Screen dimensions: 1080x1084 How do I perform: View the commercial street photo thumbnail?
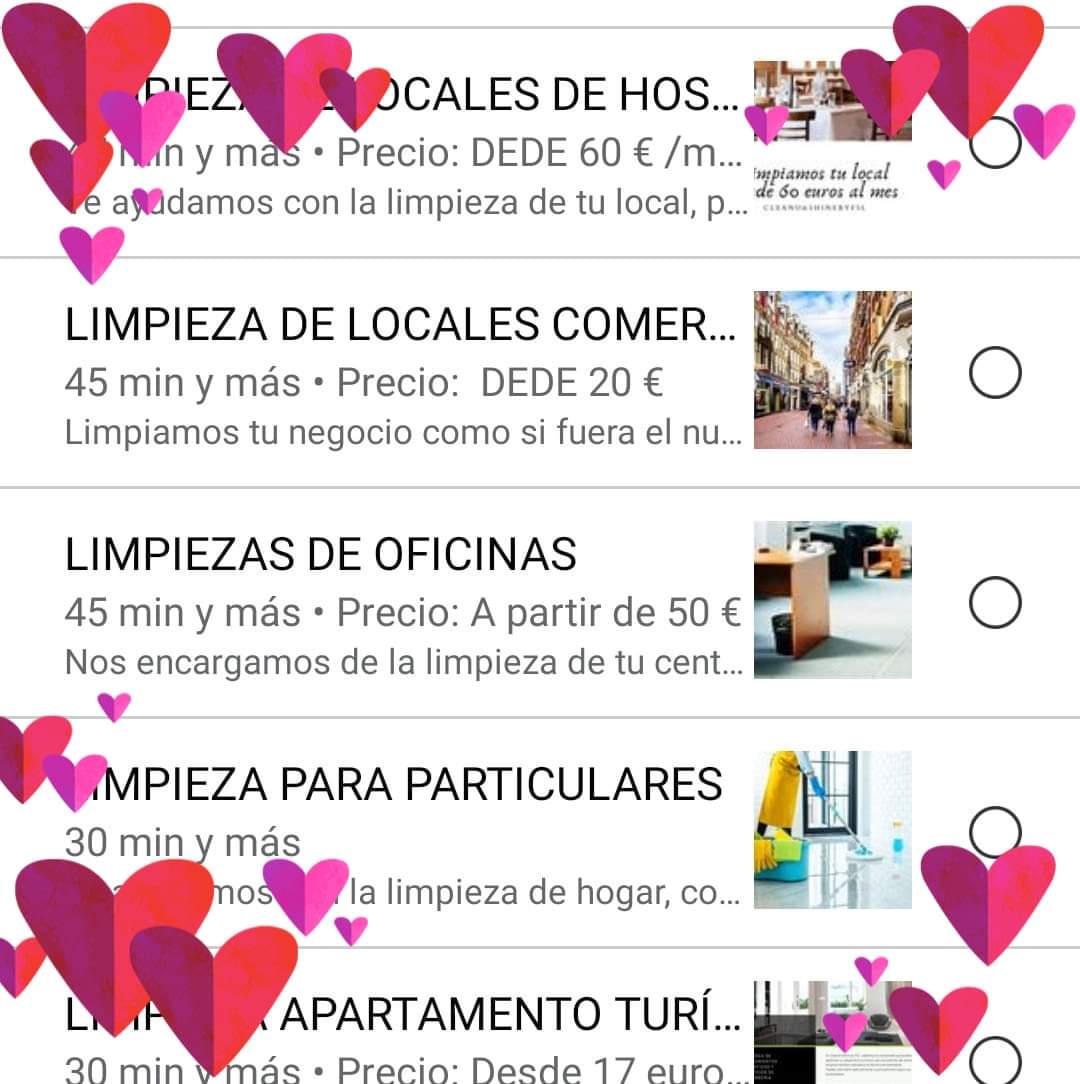click(833, 371)
